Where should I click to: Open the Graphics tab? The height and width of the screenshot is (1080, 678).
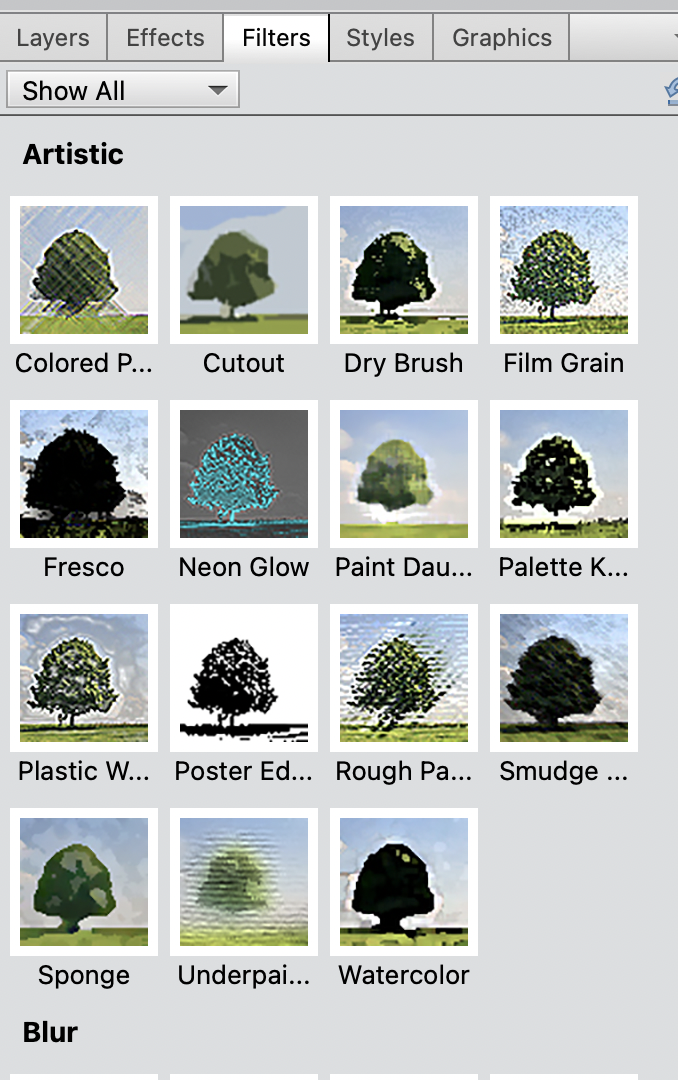[502, 38]
